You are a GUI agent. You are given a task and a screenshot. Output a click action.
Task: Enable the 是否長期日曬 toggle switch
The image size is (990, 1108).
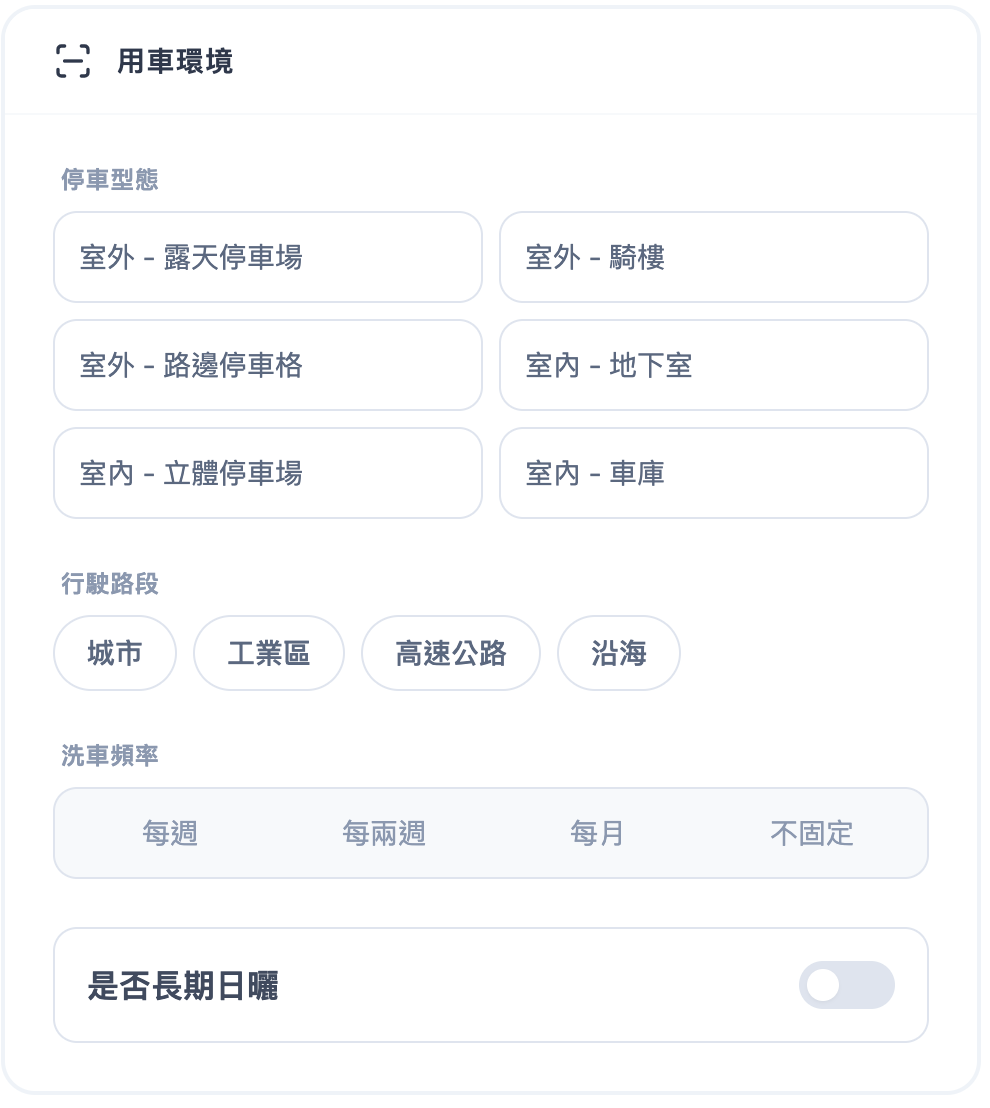coord(846,985)
